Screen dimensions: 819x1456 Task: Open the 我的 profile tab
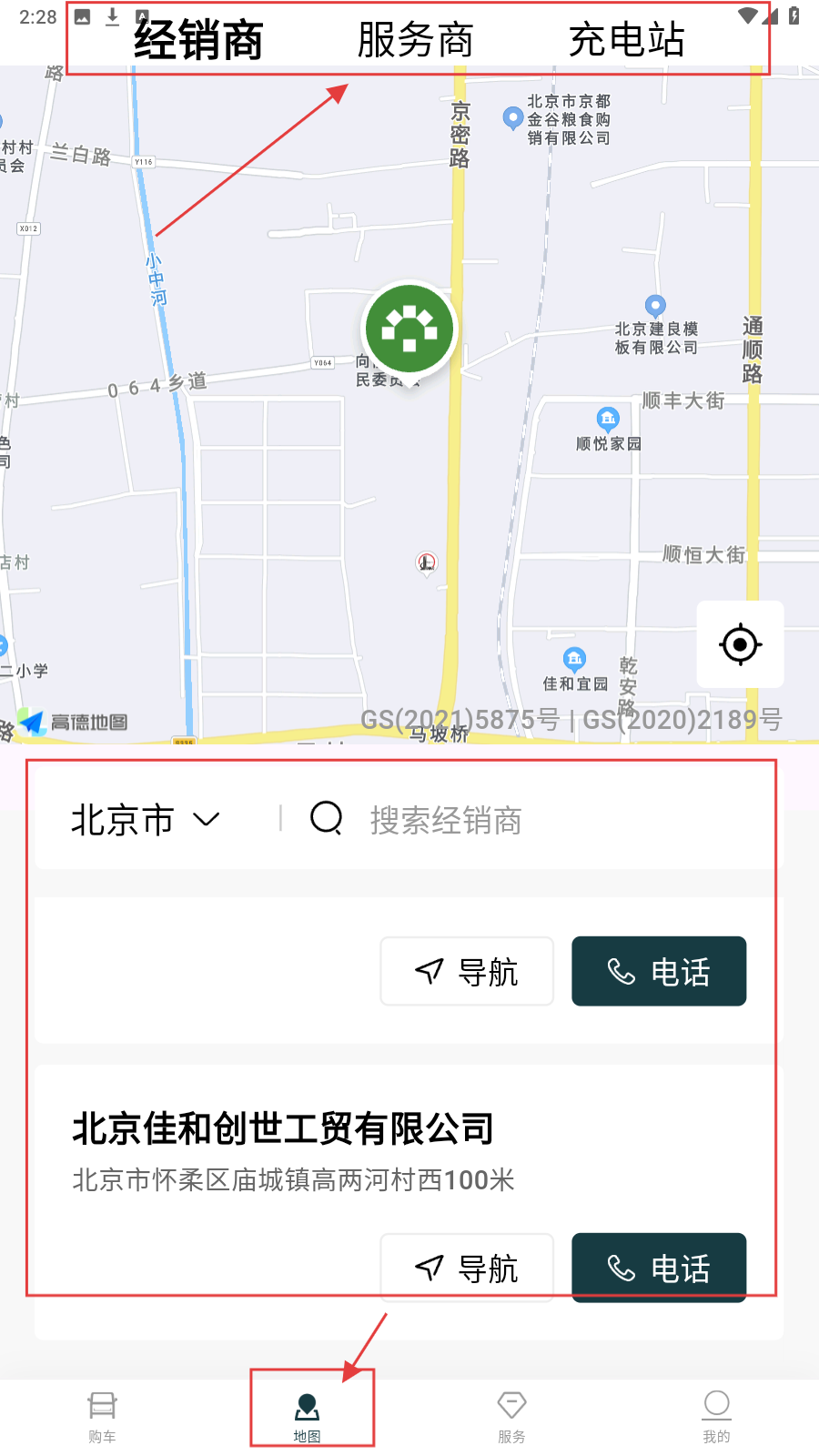(x=716, y=1417)
